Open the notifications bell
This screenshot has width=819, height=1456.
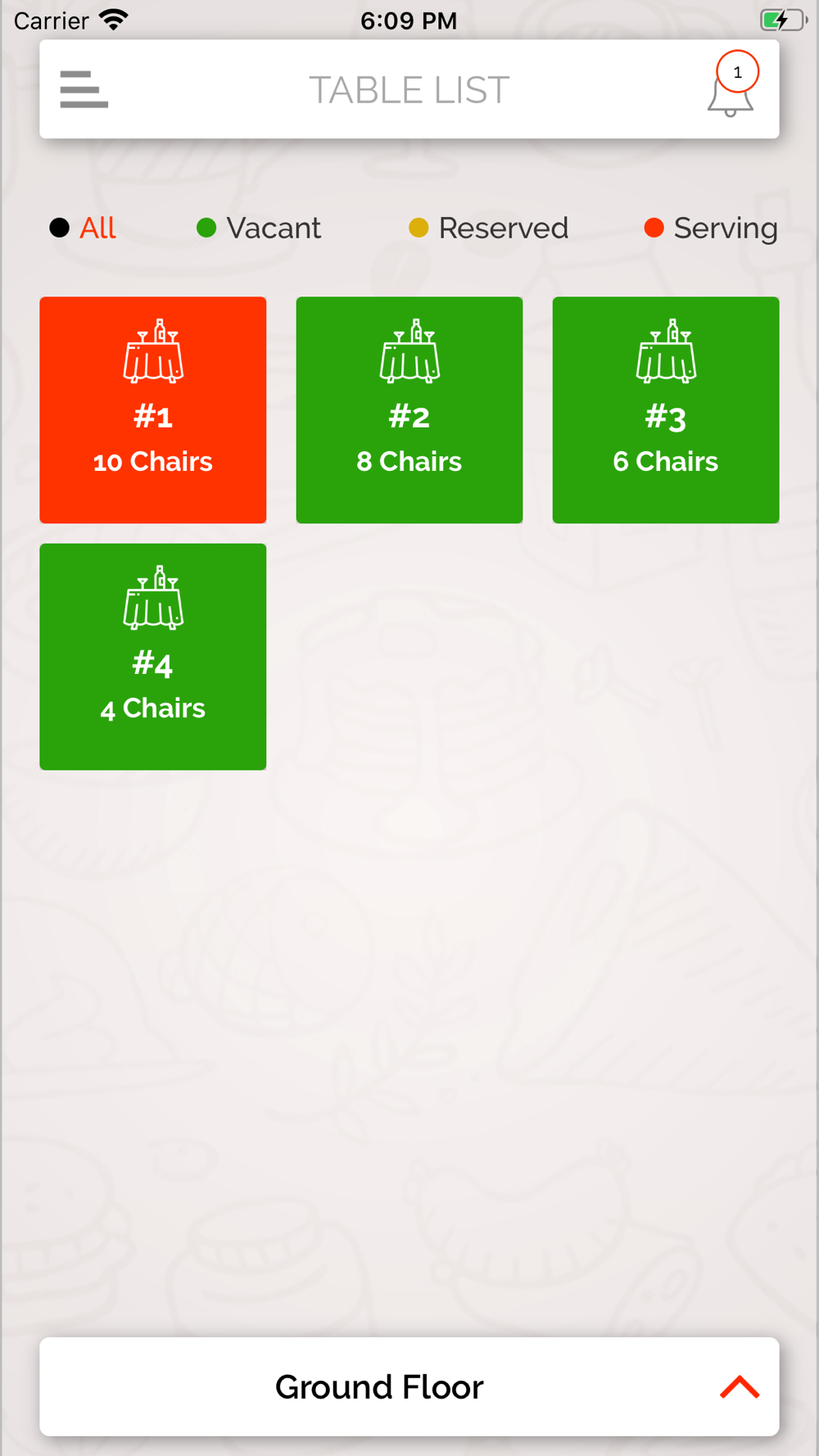coord(731,86)
